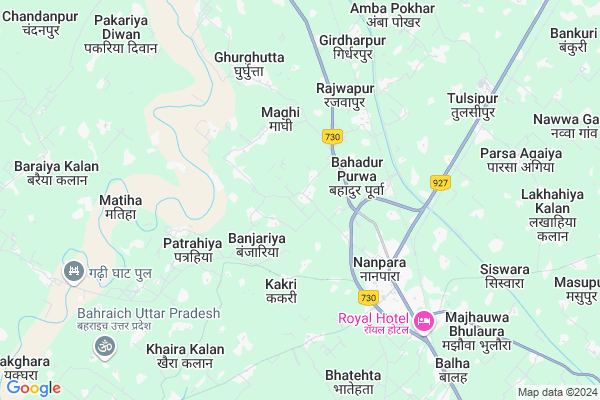Open the Royal Hotel map marker
600x400 pixels.
(422, 321)
